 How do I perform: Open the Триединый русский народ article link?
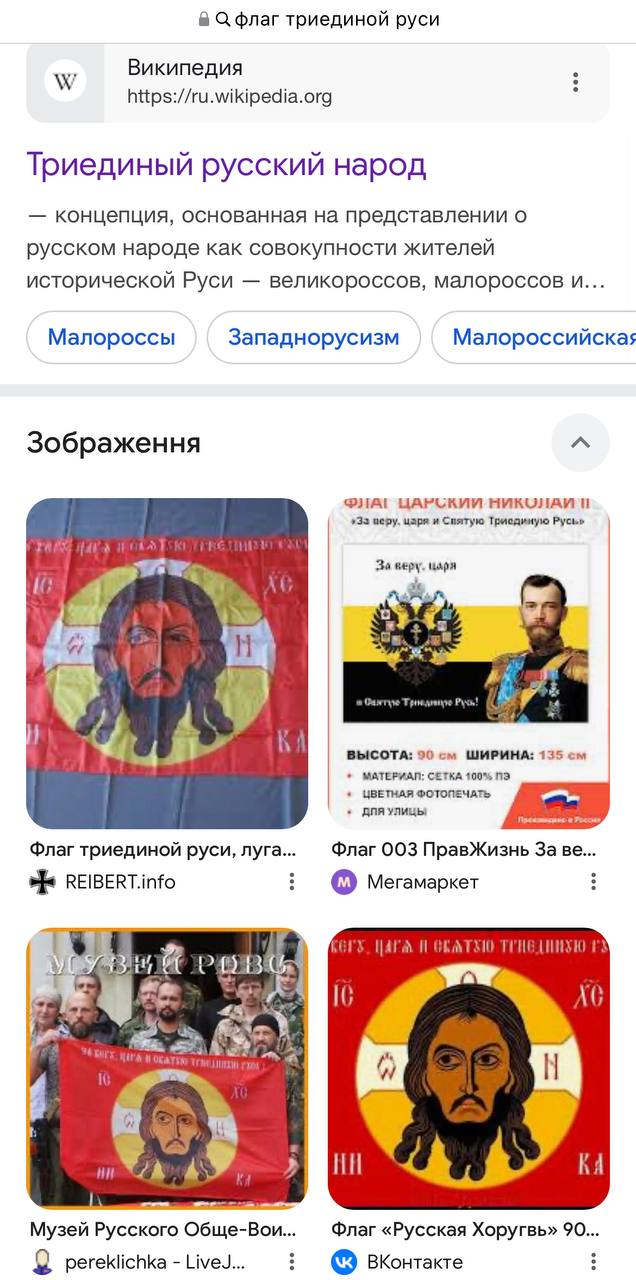pos(226,164)
